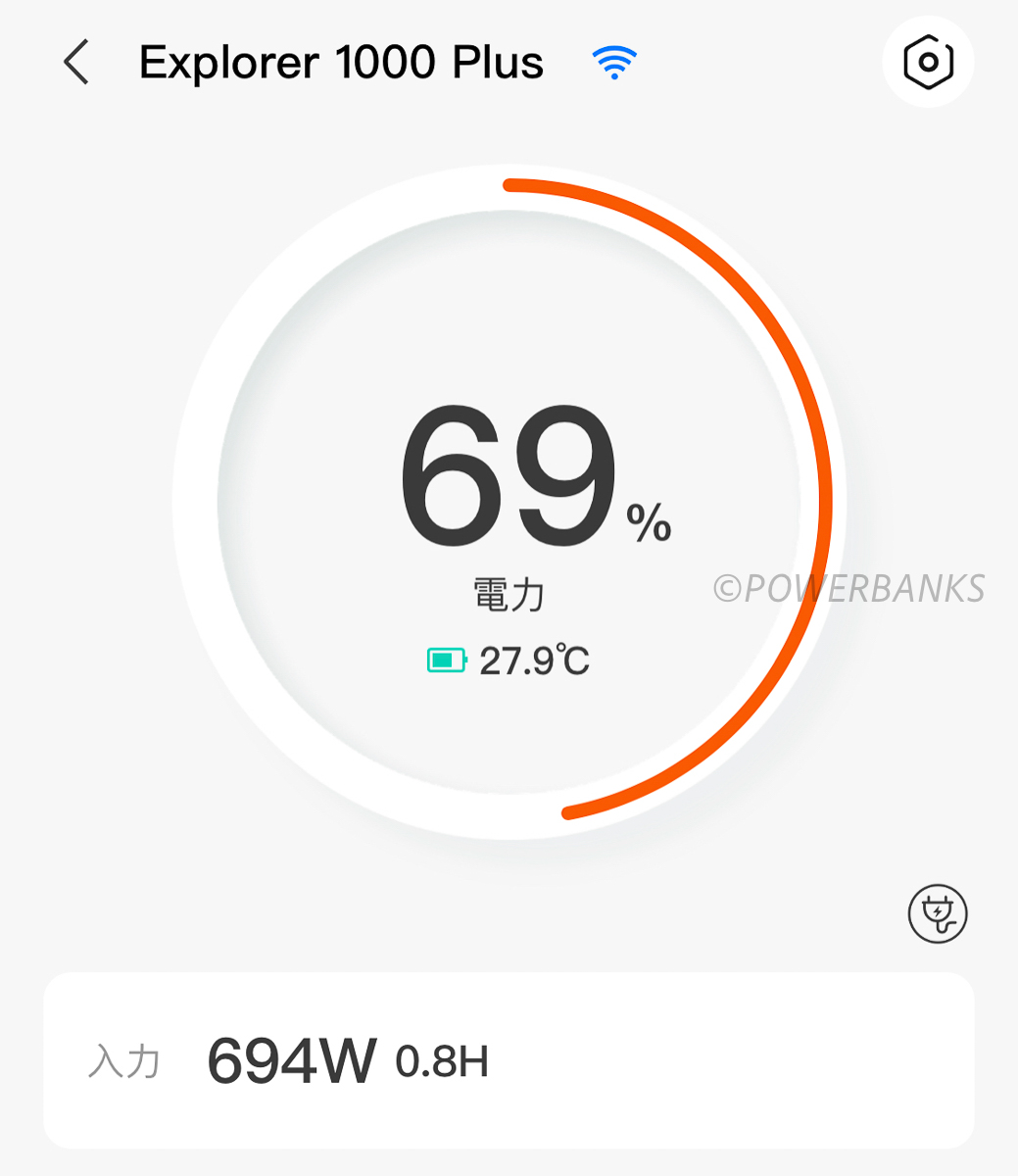Screen dimensions: 1018x1176
Task: Open device settings hexagon icon
Action: [928, 62]
